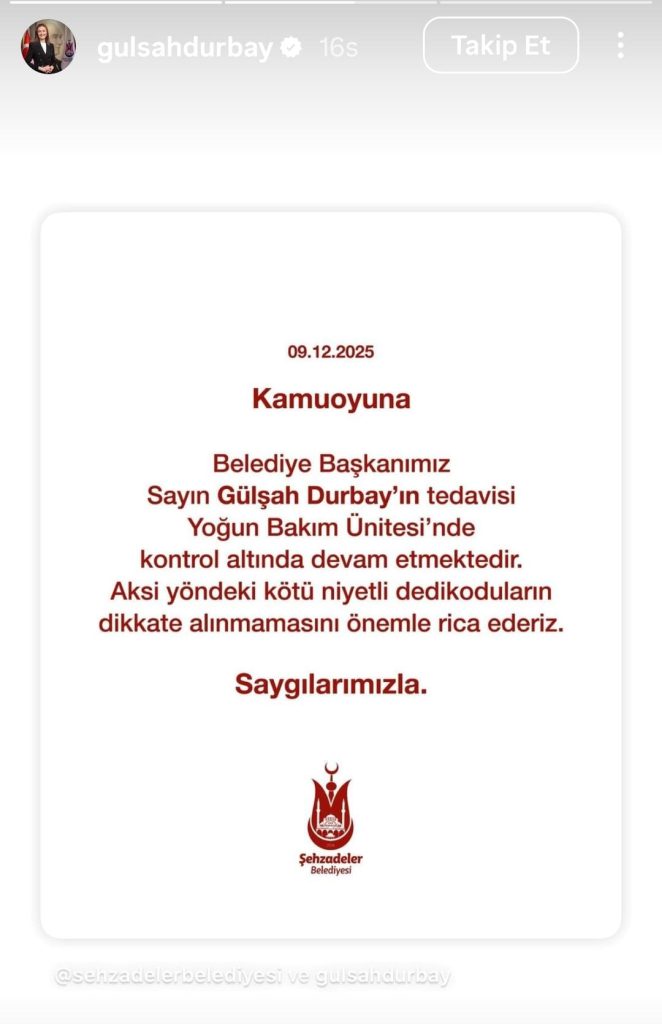This screenshot has width=662, height=1024.
Task: Follow the account with Takip Et
Action: click(501, 45)
